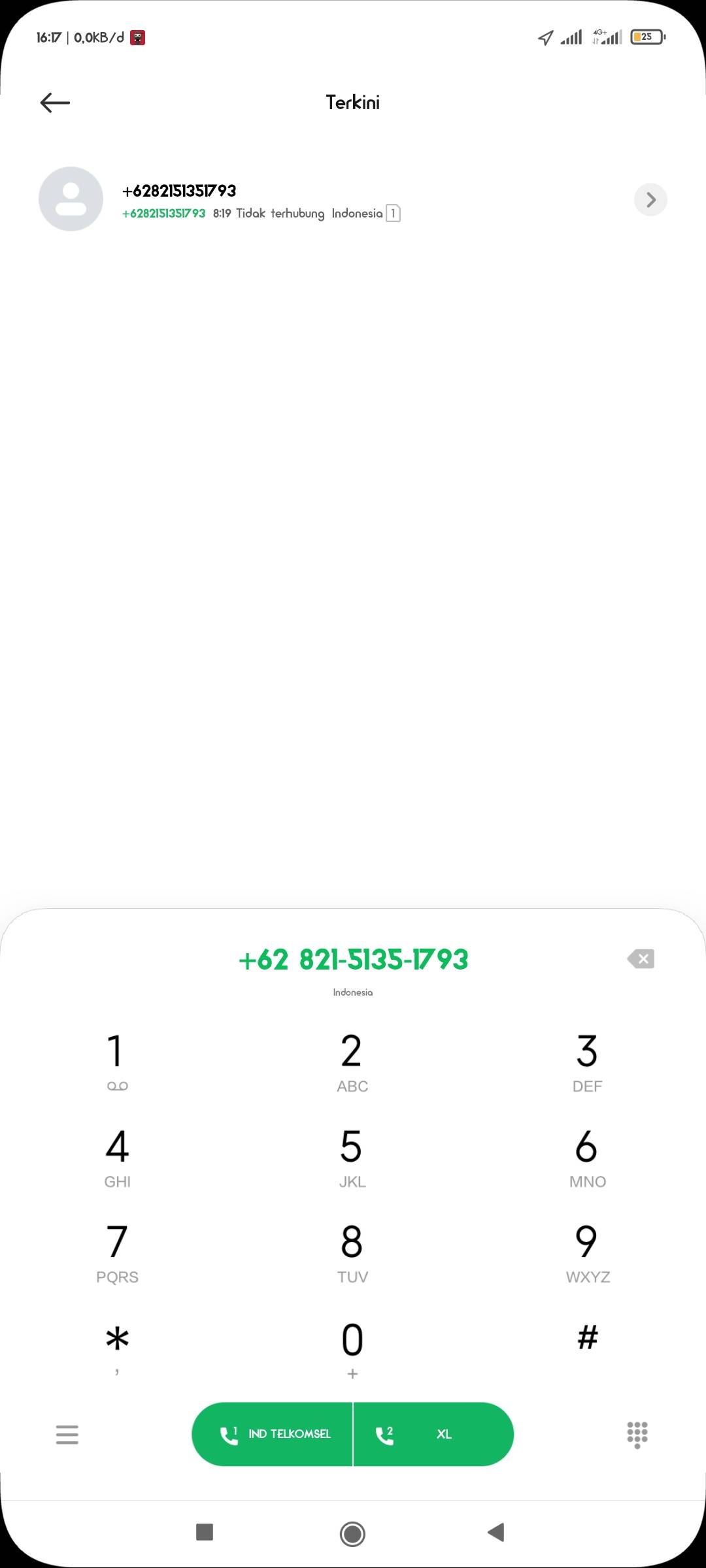This screenshot has height=1568, width=706.
Task: Hide the dial pad with keypad icon
Action: (637, 1435)
